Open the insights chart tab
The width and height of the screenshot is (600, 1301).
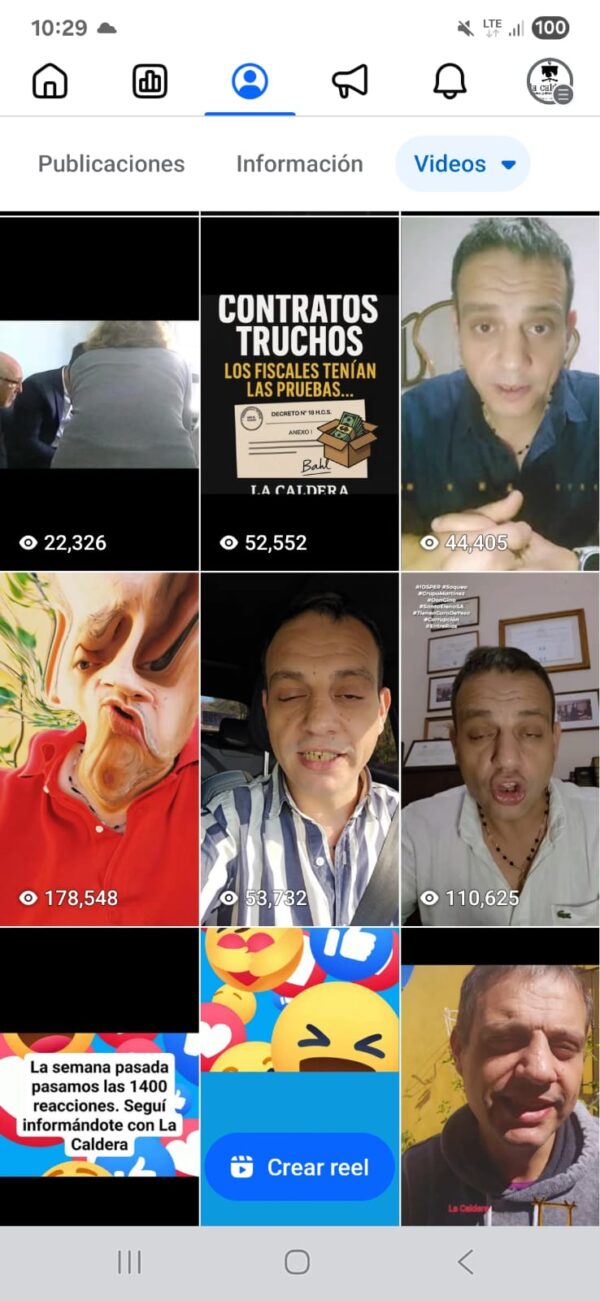click(x=150, y=81)
